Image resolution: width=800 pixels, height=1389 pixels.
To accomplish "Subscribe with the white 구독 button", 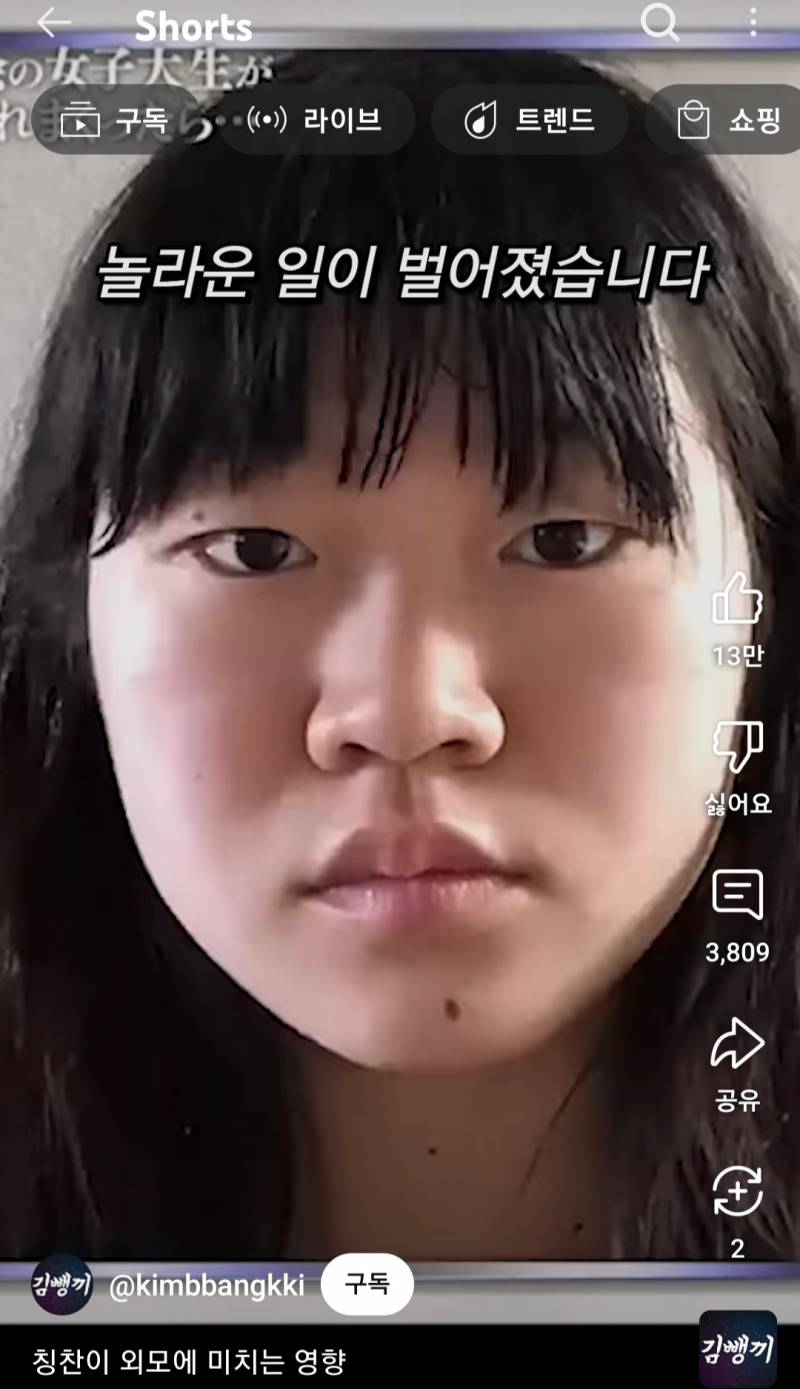I will [x=367, y=1284].
